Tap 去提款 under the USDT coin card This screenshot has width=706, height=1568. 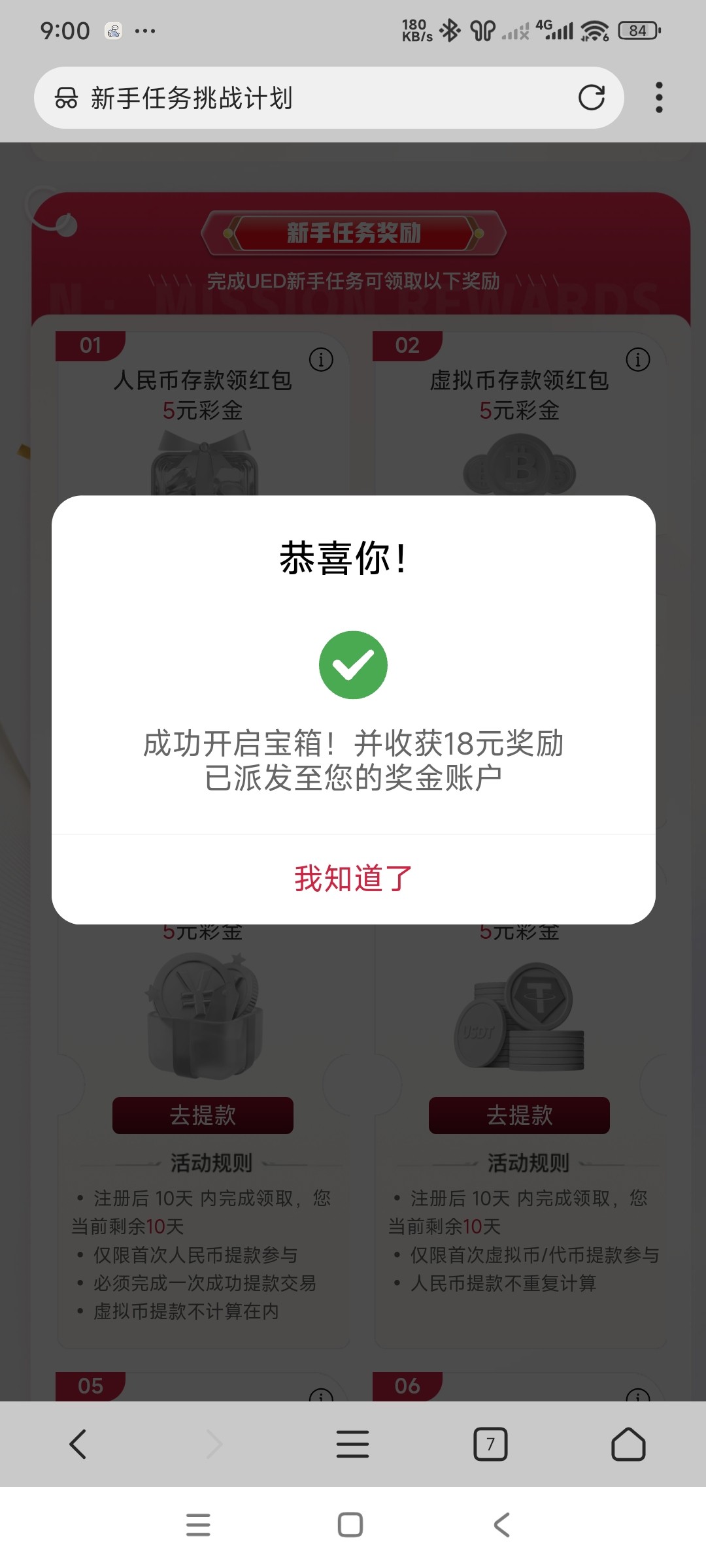519,1115
